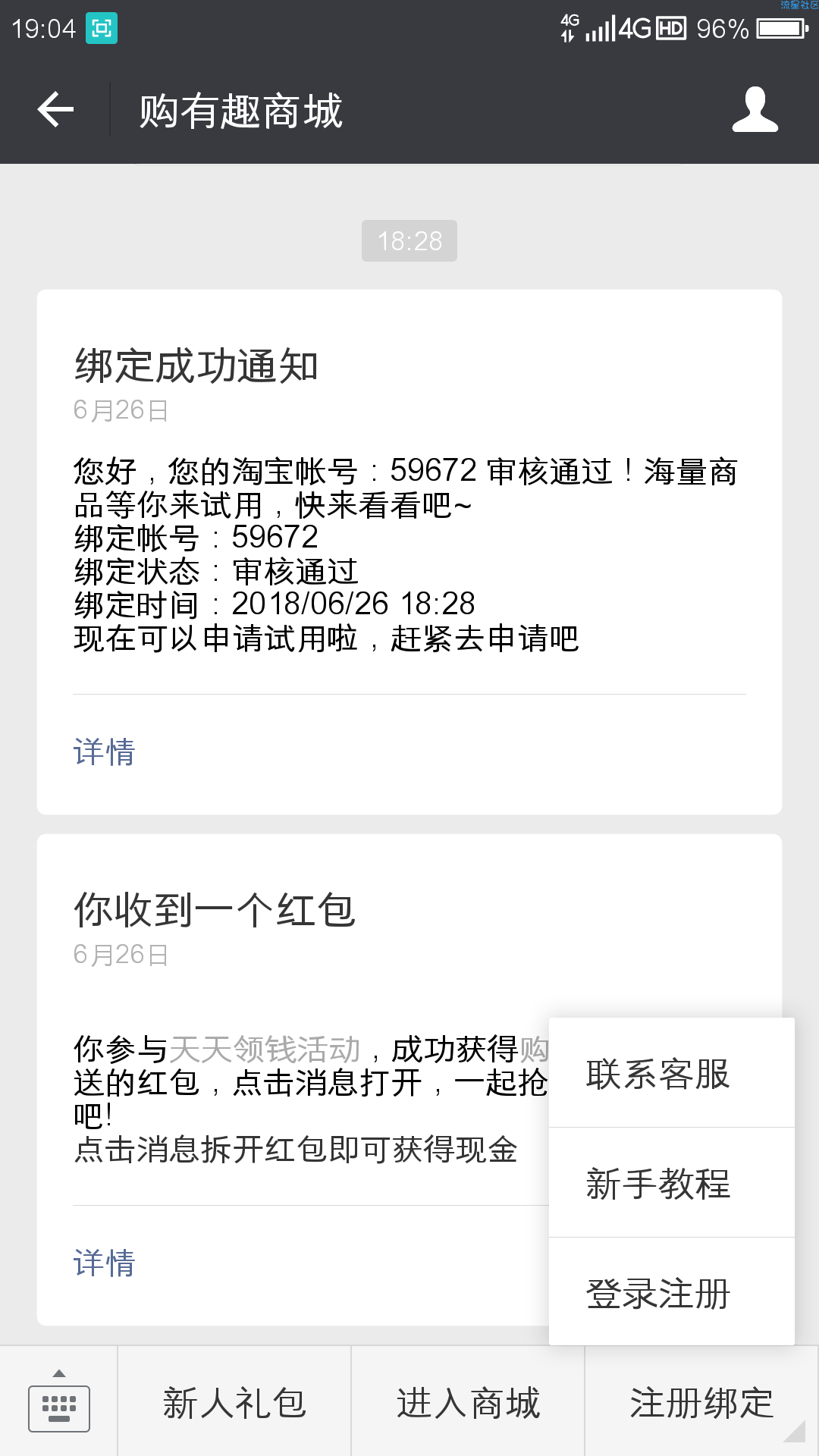Open the account profile icon
This screenshot has height=1456, width=819.
pos(755,110)
